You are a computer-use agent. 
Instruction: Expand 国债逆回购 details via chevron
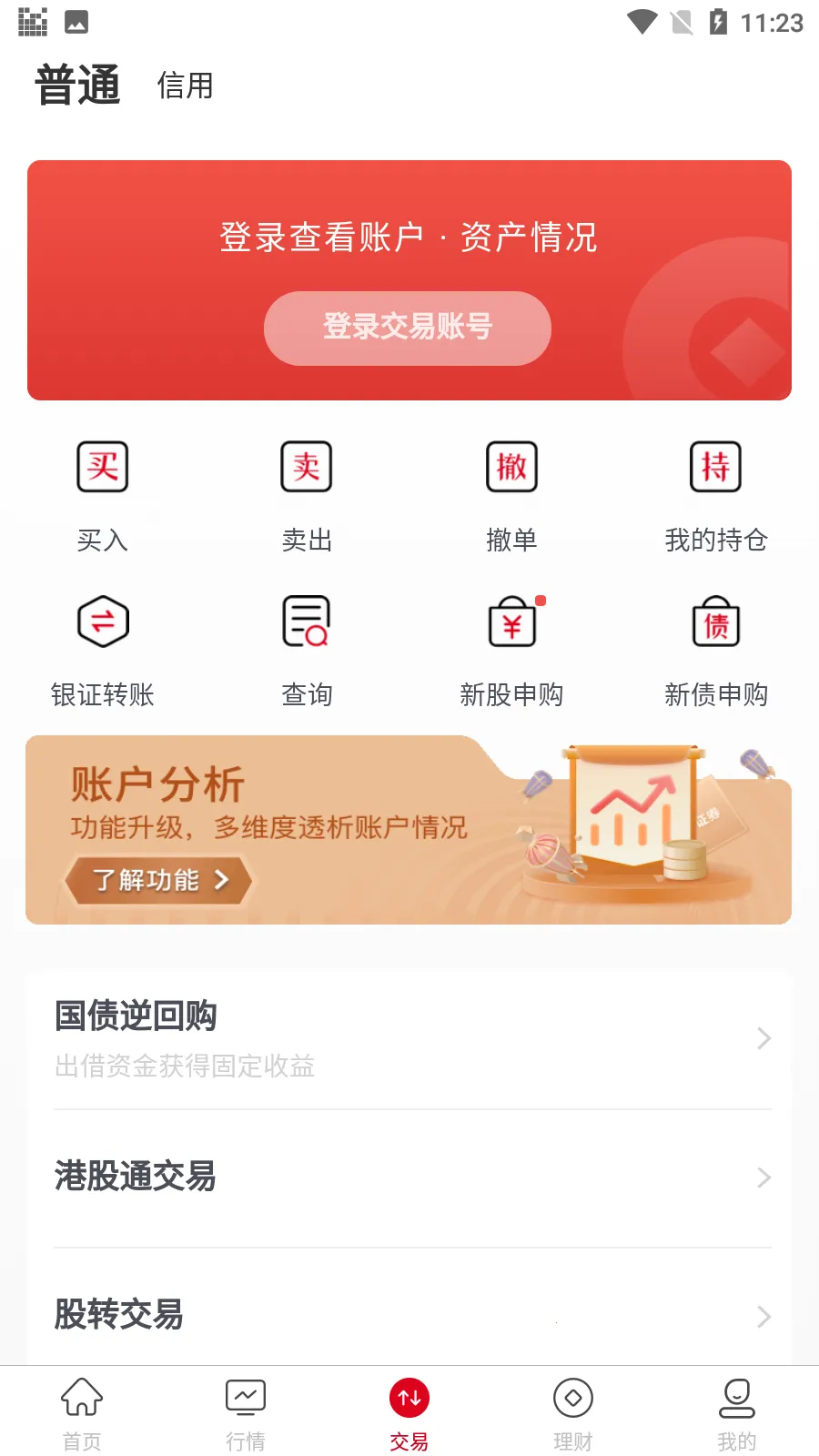pyautogui.click(x=762, y=1038)
